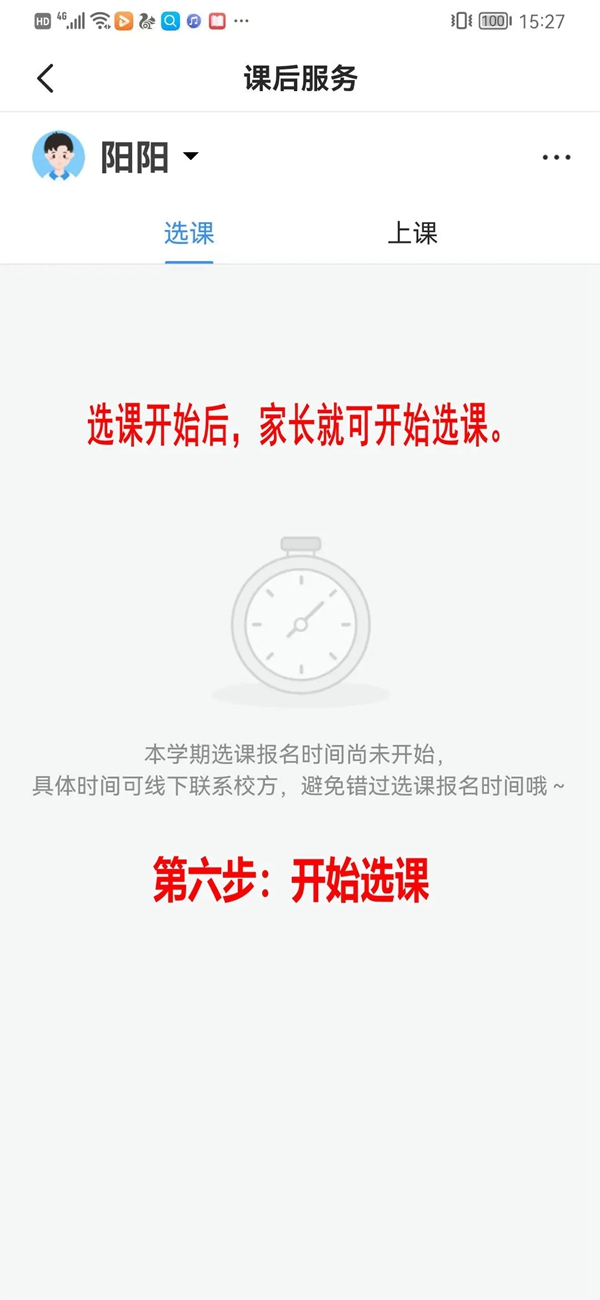
Task: Open the three-dot overflow menu
Action: point(556,157)
